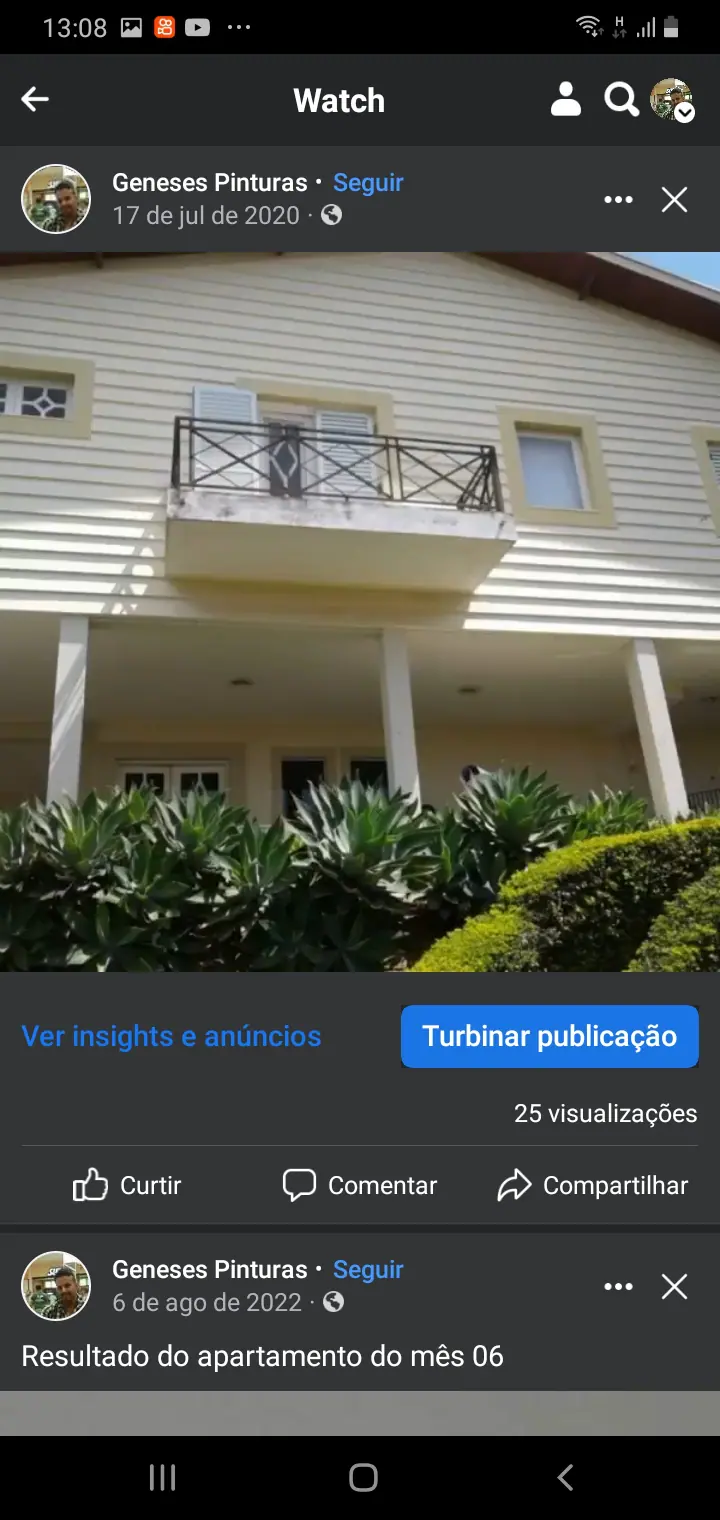This screenshot has width=720, height=1520.
Task: Select the Curtir thumbs-up icon
Action: click(91, 1185)
